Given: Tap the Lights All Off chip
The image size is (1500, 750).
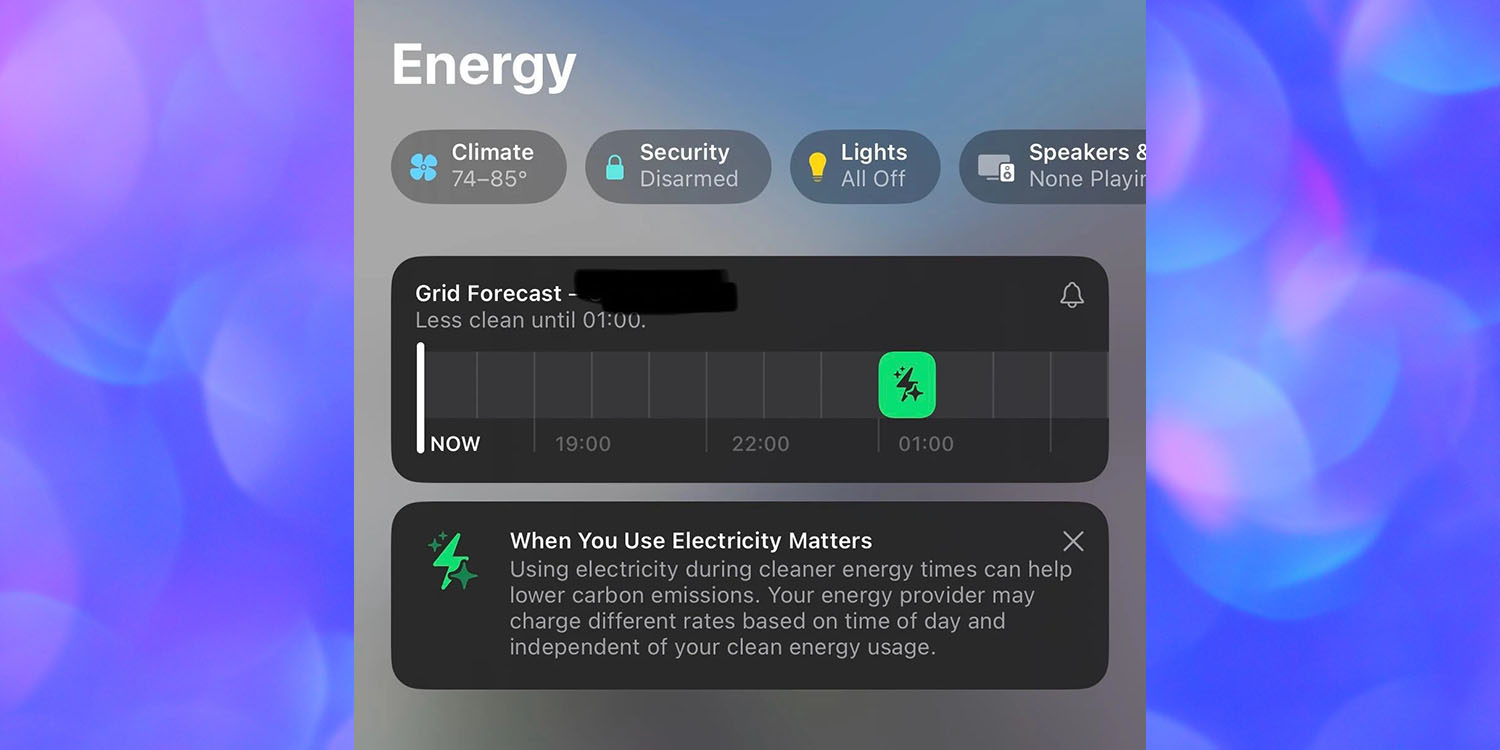Looking at the screenshot, I should click(864, 166).
